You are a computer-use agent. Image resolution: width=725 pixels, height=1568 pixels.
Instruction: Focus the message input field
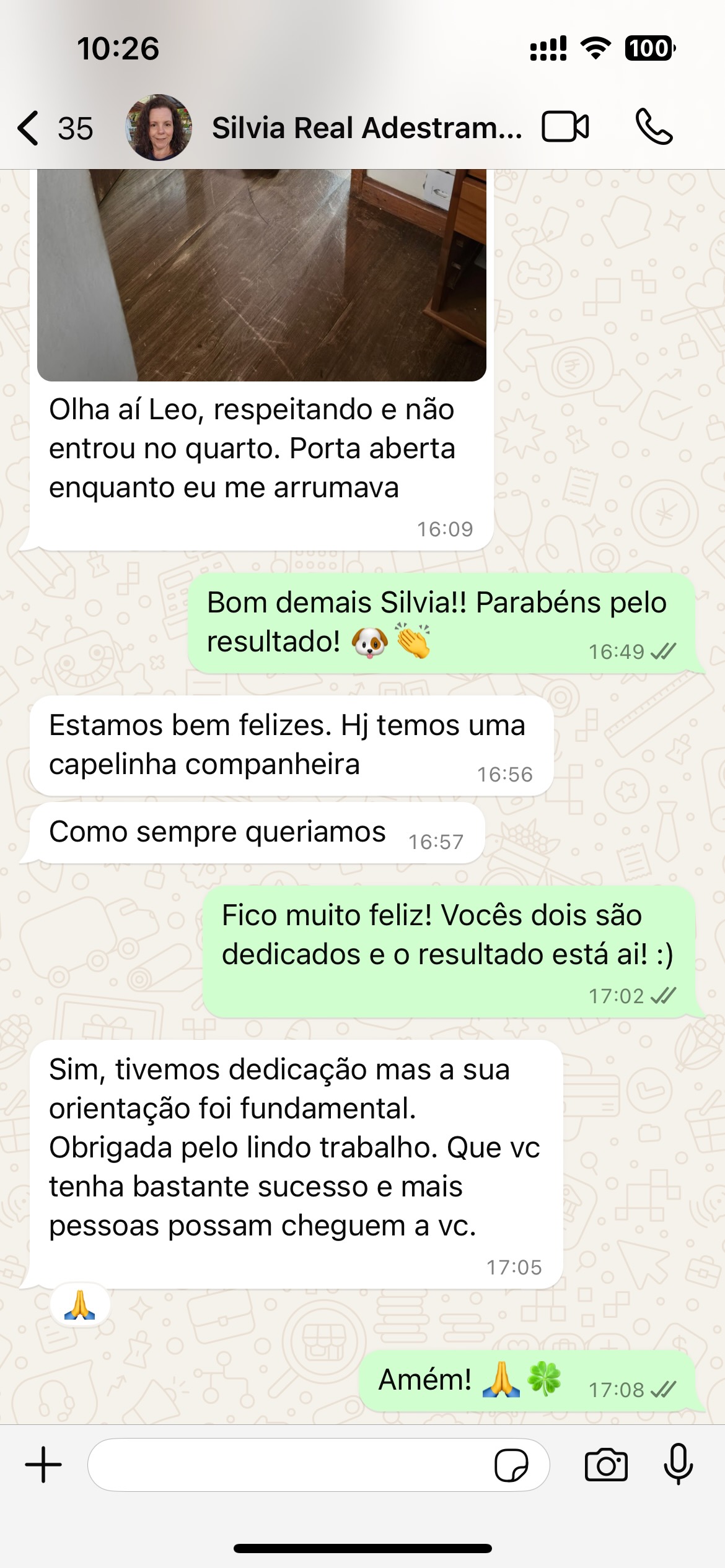click(x=288, y=1465)
